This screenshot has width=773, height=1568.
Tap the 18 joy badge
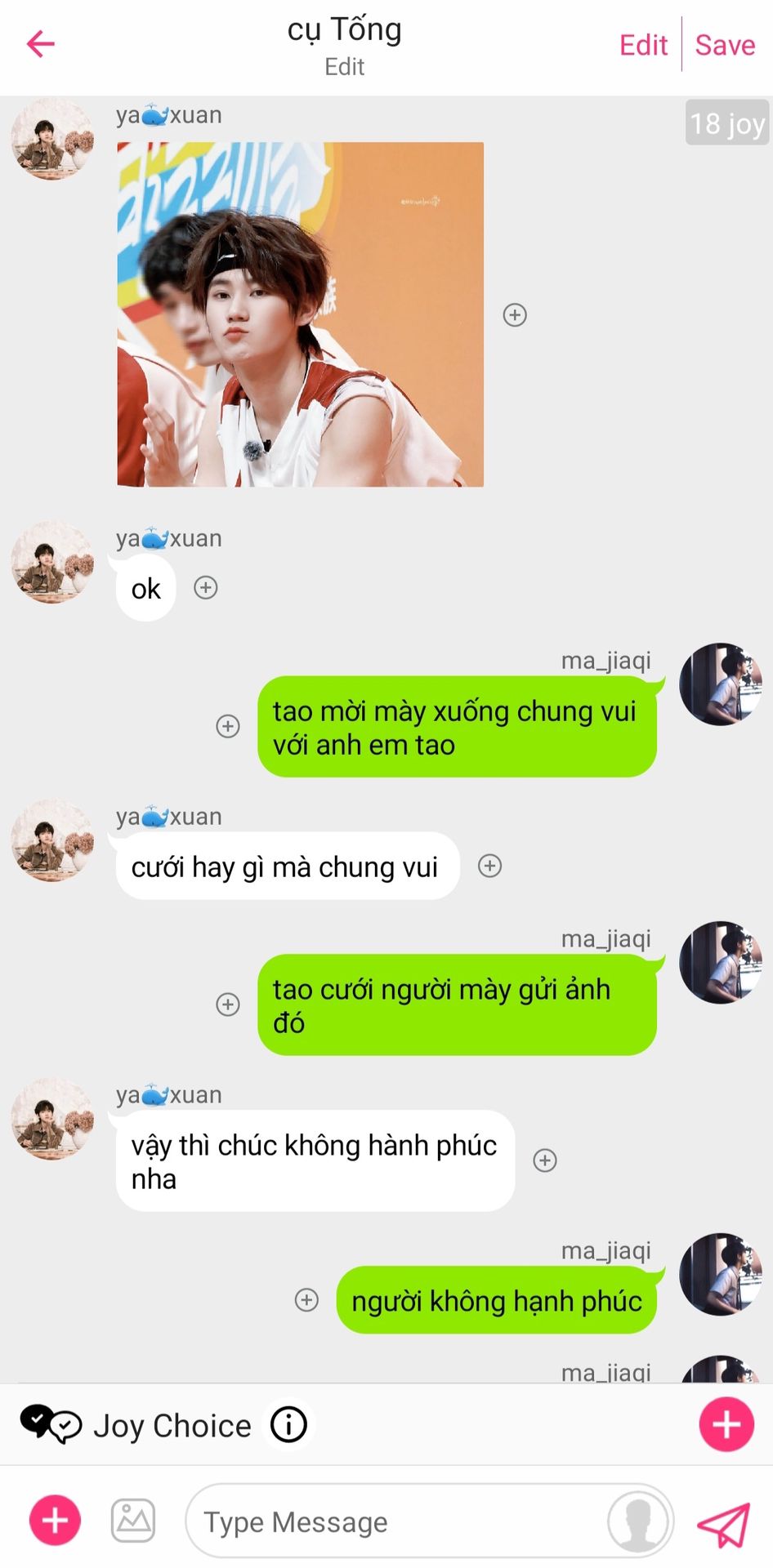tap(727, 122)
